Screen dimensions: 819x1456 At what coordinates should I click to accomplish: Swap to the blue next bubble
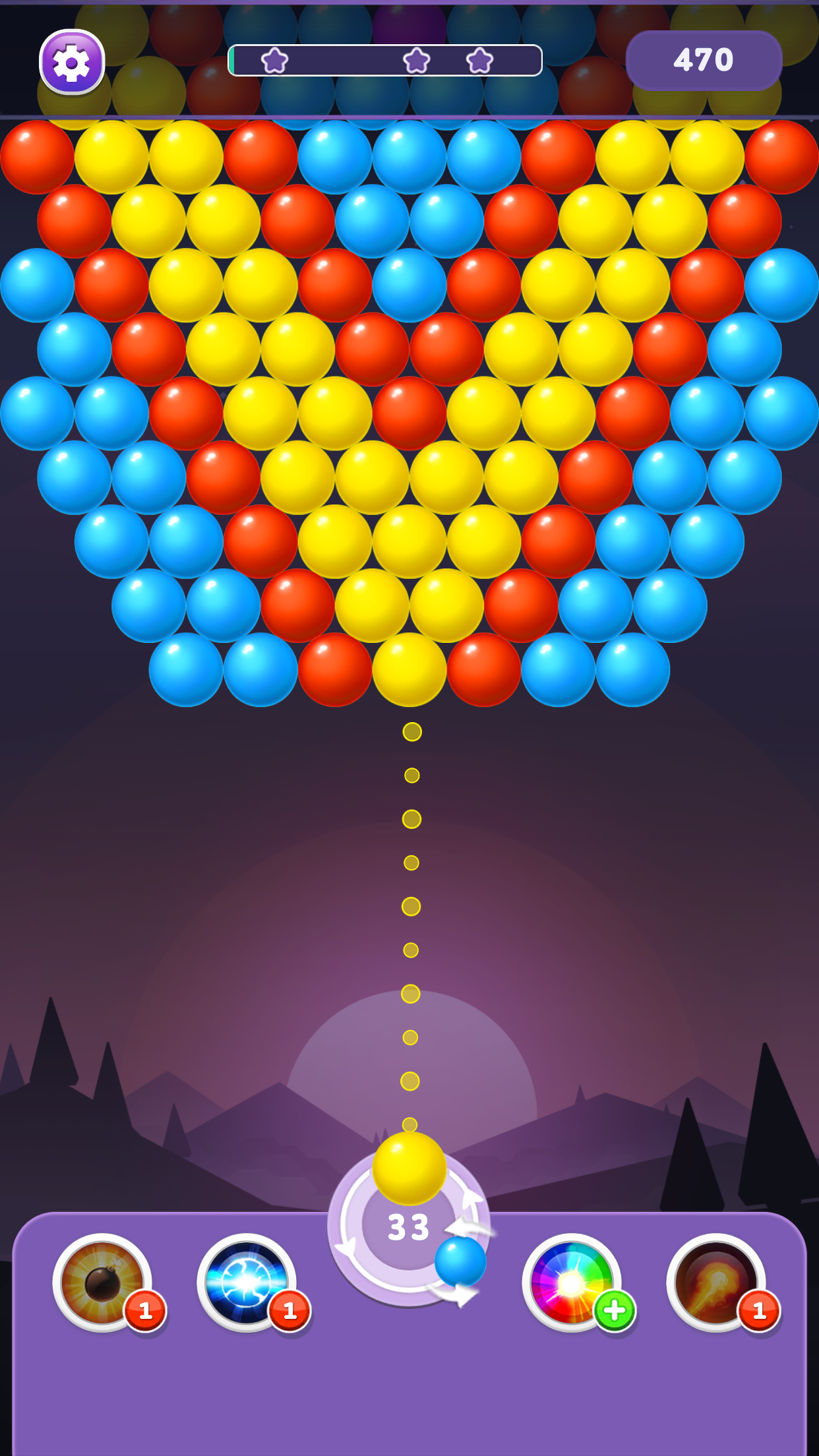(x=460, y=1261)
